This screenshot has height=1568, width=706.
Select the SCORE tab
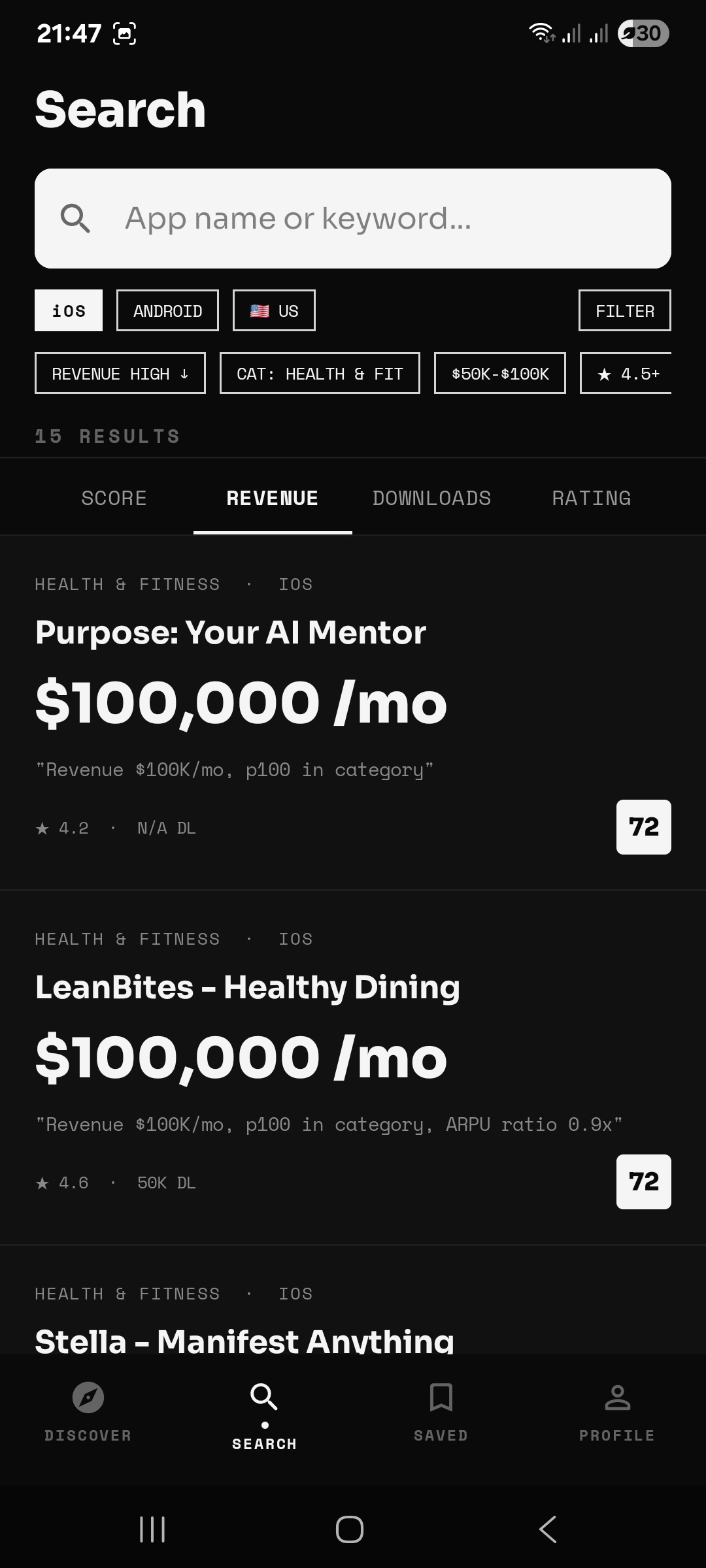(x=114, y=497)
